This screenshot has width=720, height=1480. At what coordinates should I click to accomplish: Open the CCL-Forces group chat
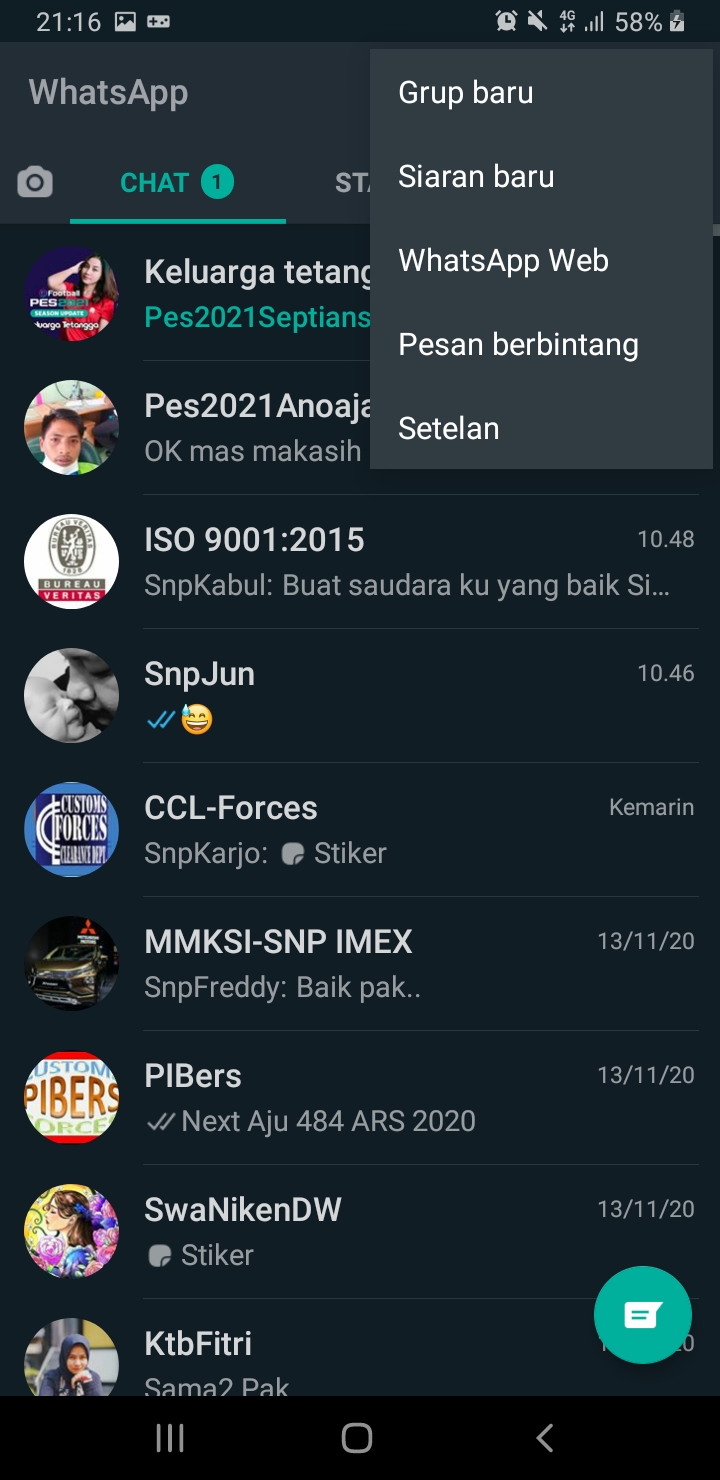(x=400, y=829)
